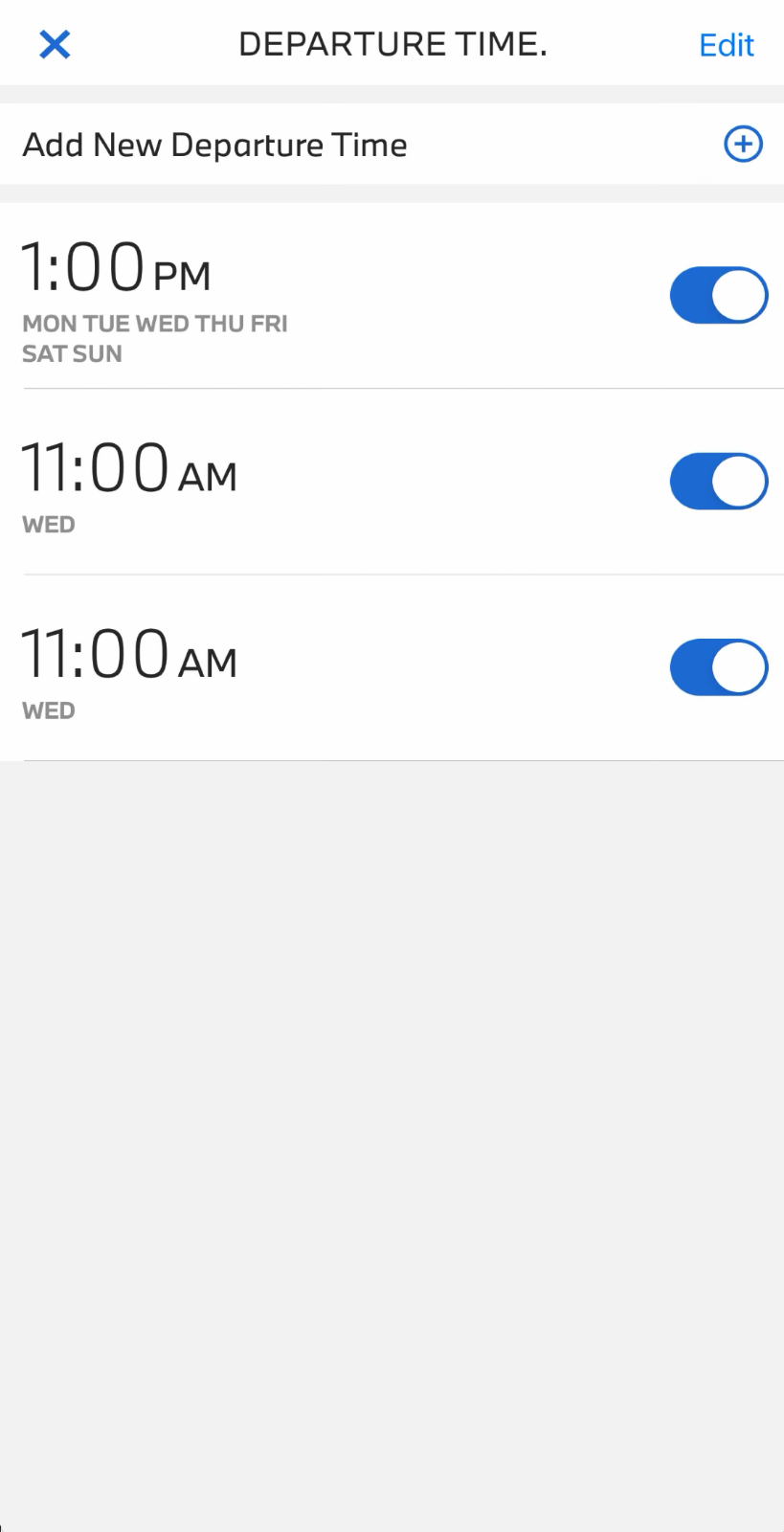Click the DEPARTURE TIME title
The height and width of the screenshot is (1532, 784).
click(x=392, y=43)
